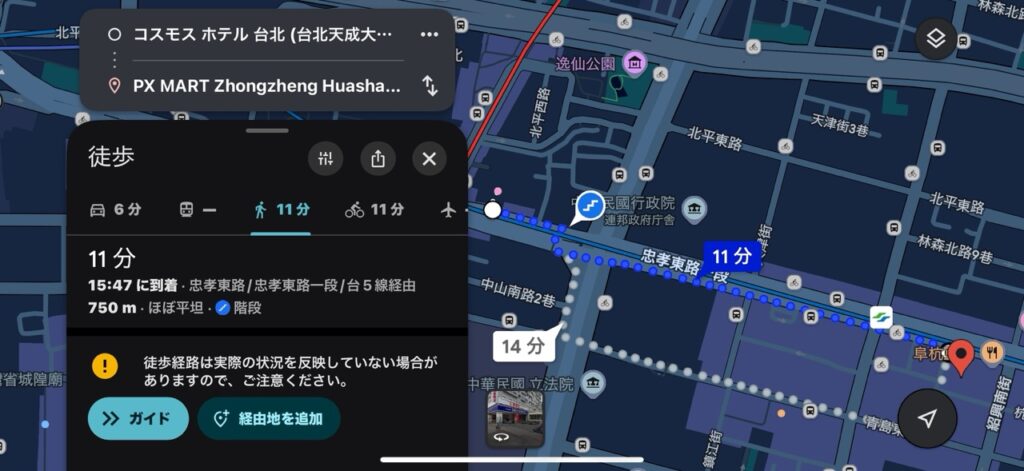Switch to transit tab
The width and height of the screenshot is (1024, 471).
click(197, 210)
